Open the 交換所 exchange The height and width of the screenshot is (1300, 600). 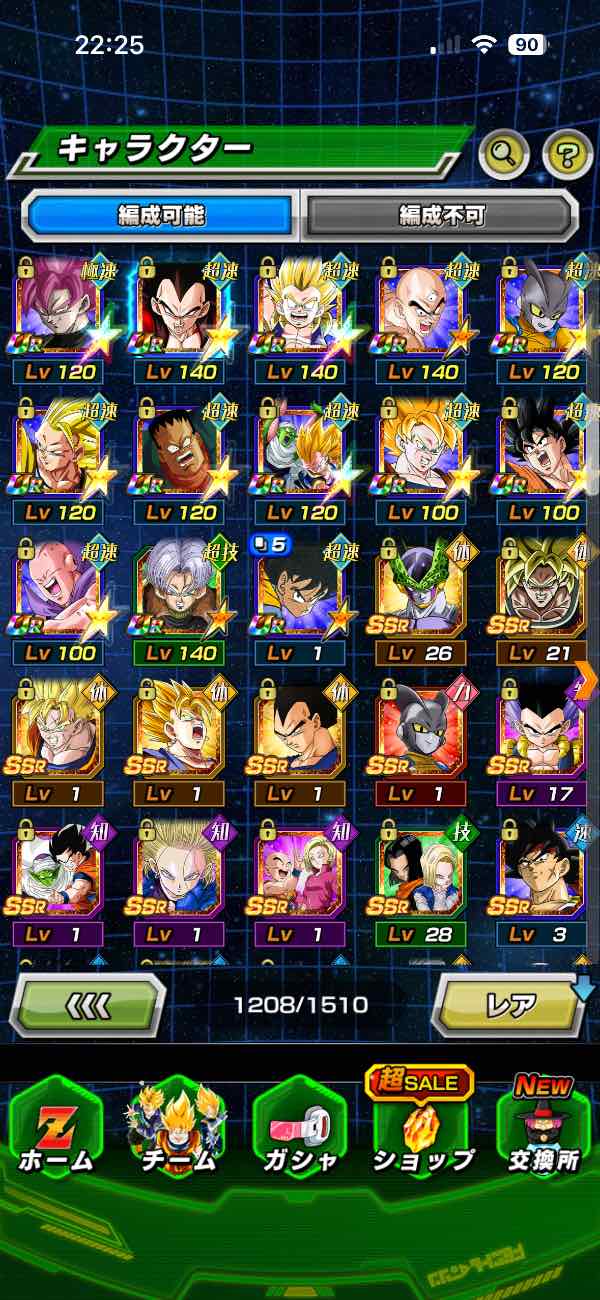coord(543,1125)
